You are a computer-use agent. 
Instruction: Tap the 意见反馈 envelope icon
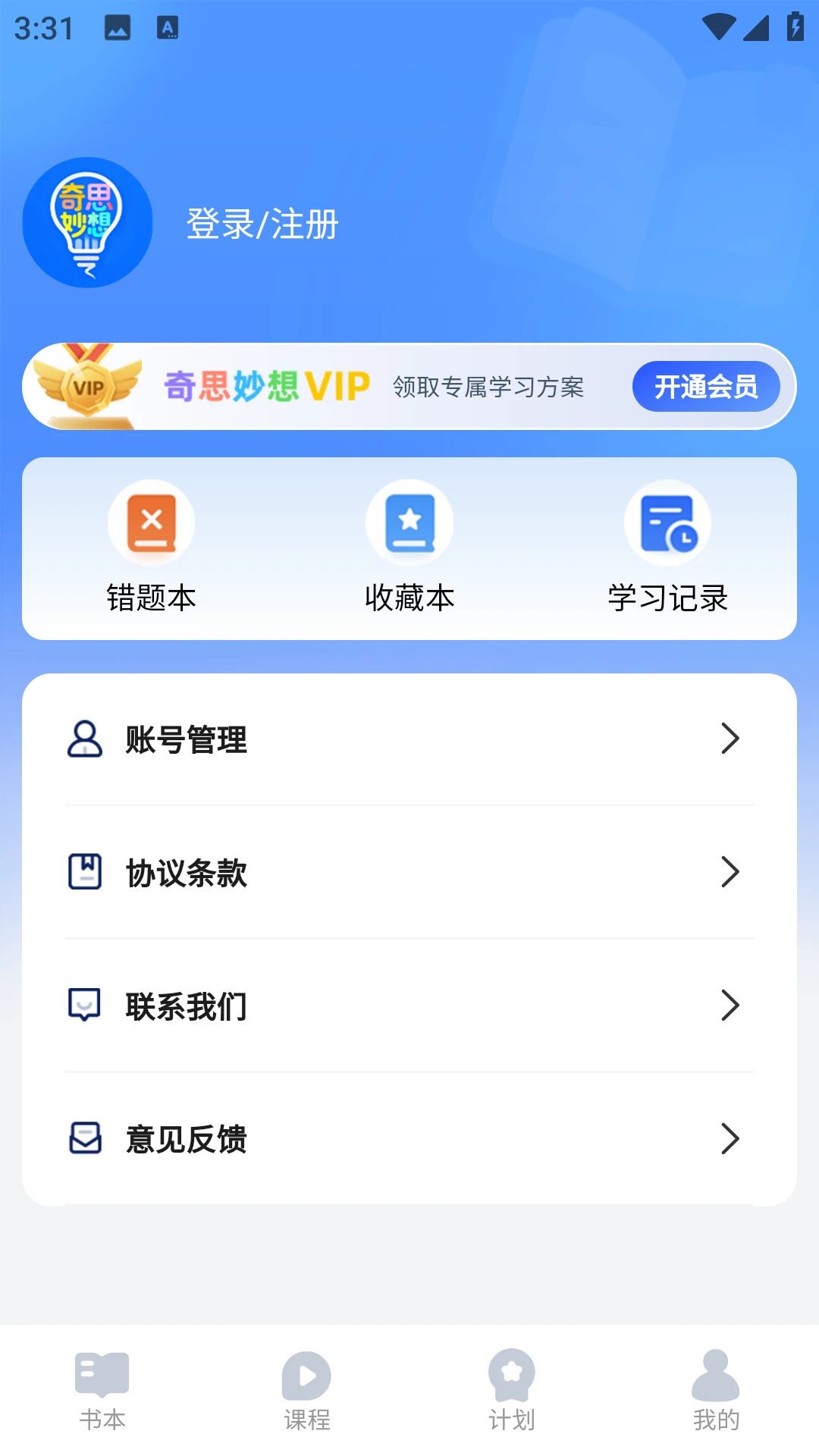pyautogui.click(x=83, y=1137)
